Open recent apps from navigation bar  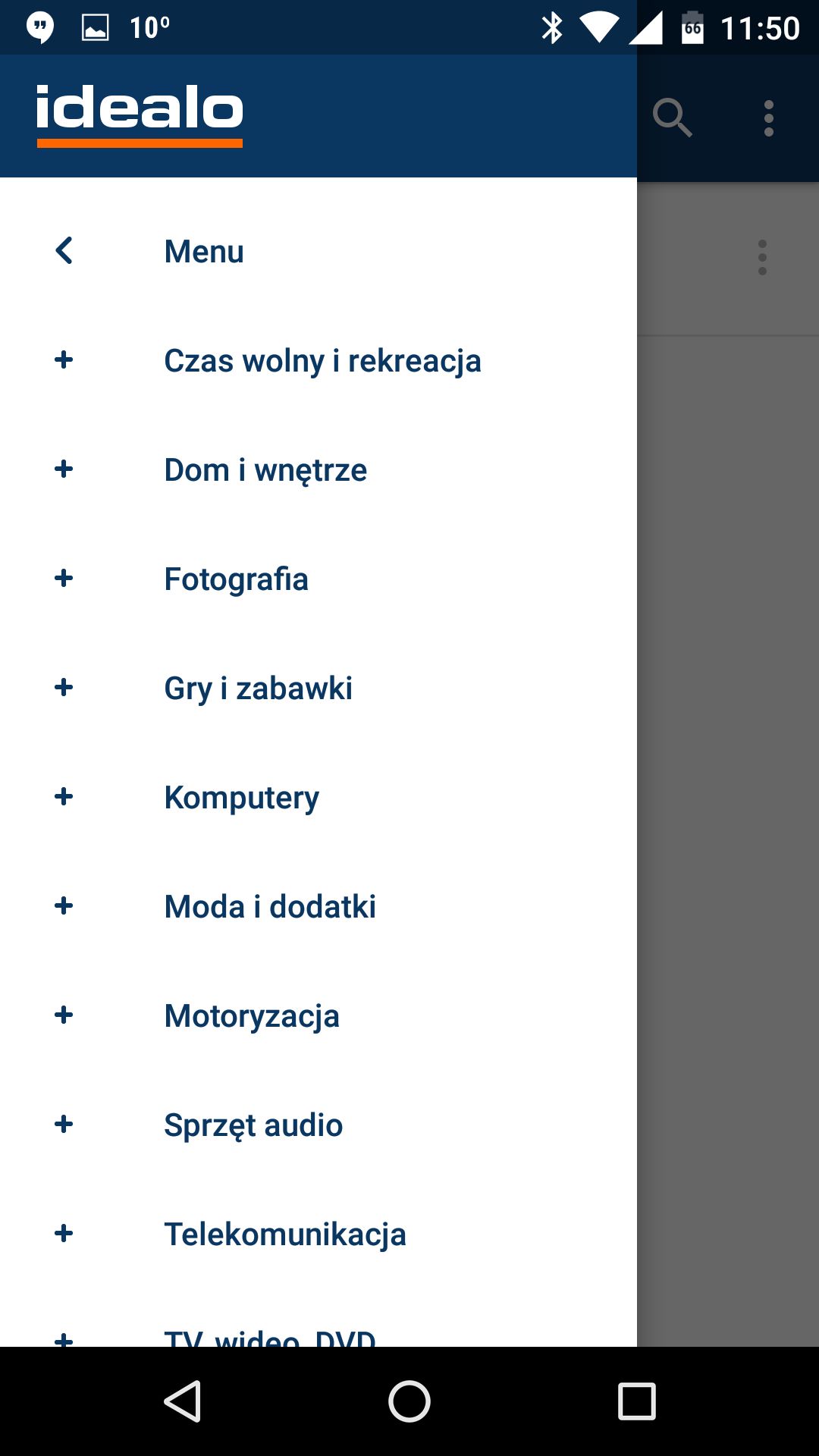(637, 1401)
